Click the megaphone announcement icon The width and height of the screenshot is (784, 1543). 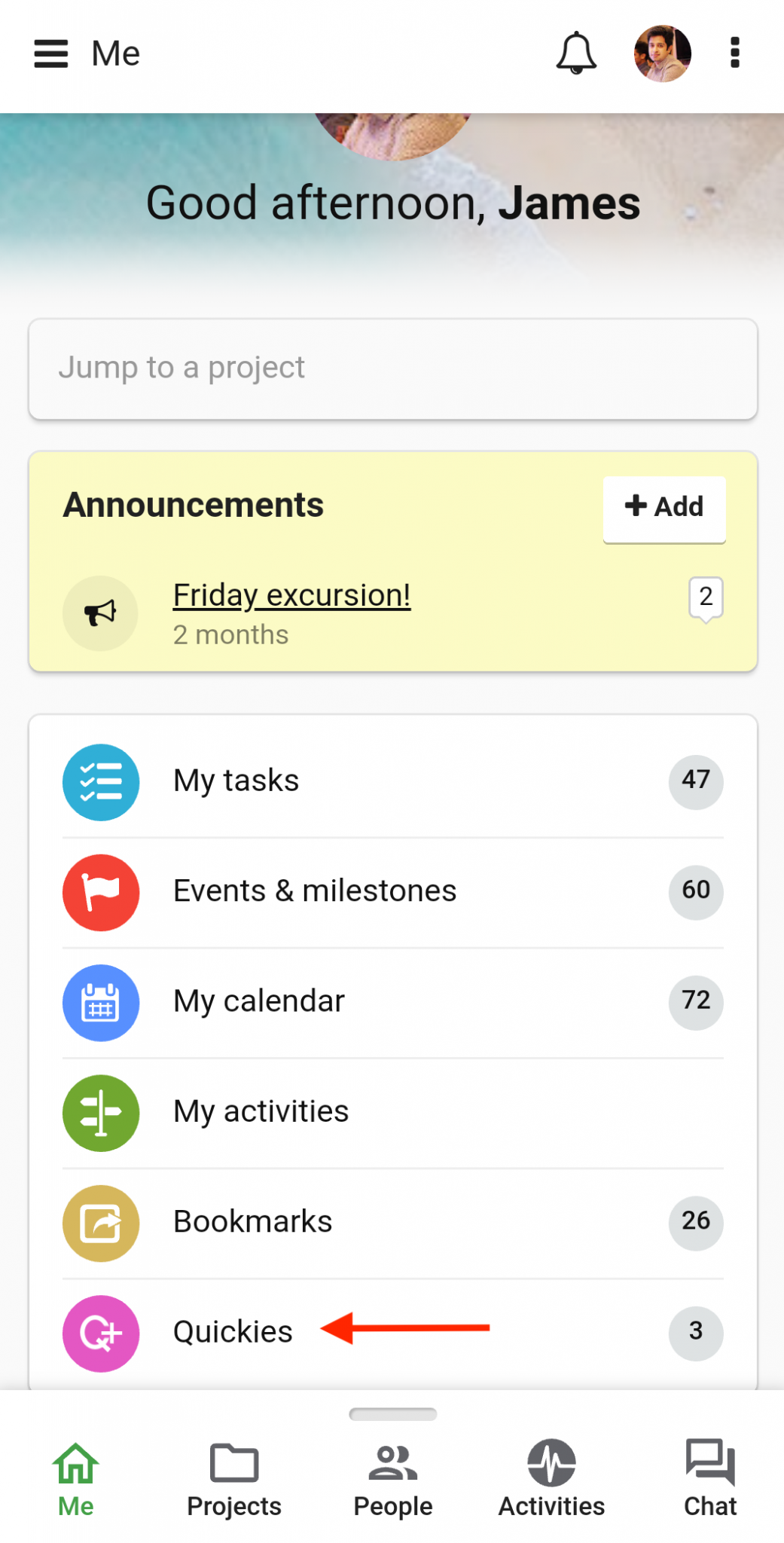pos(100,613)
